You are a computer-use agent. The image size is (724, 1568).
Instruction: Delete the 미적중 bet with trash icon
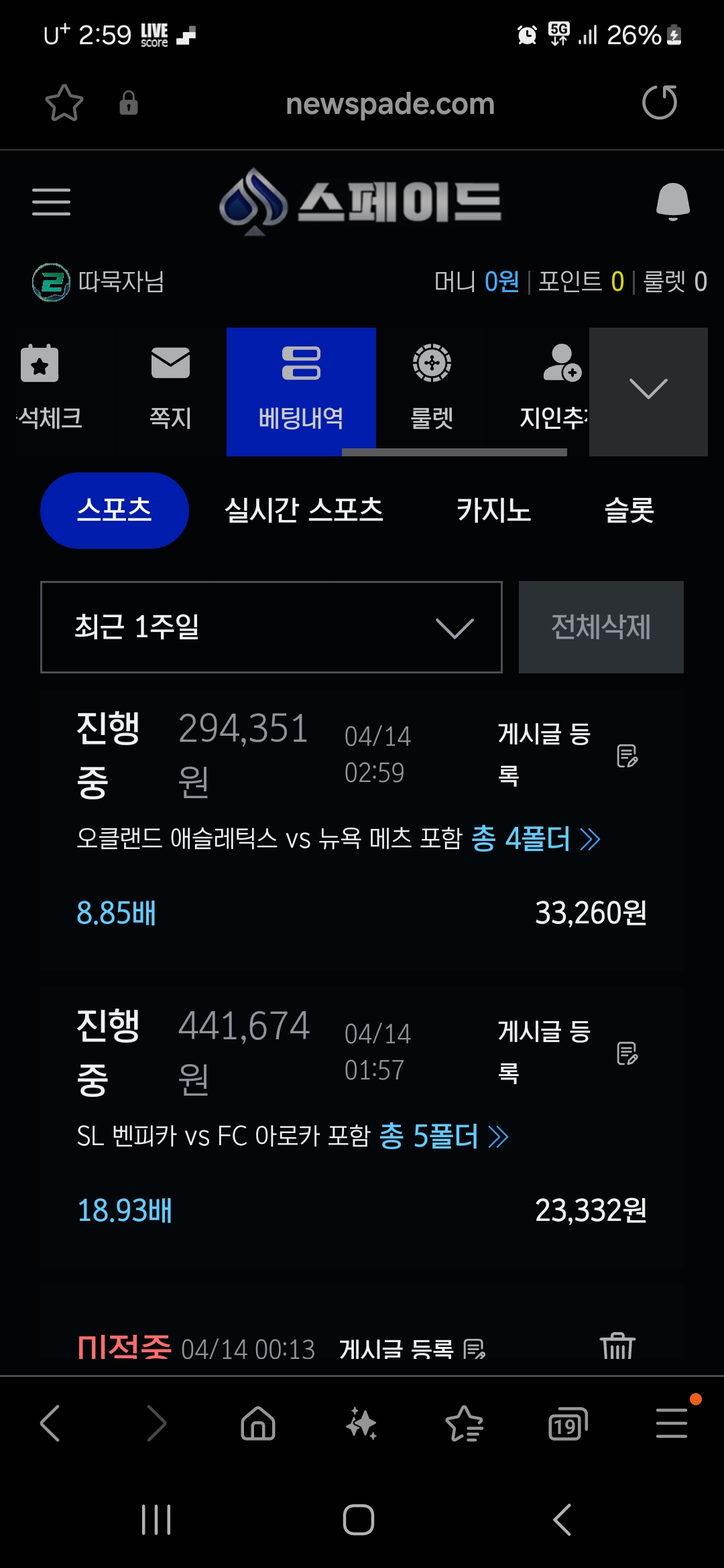click(617, 1346)
